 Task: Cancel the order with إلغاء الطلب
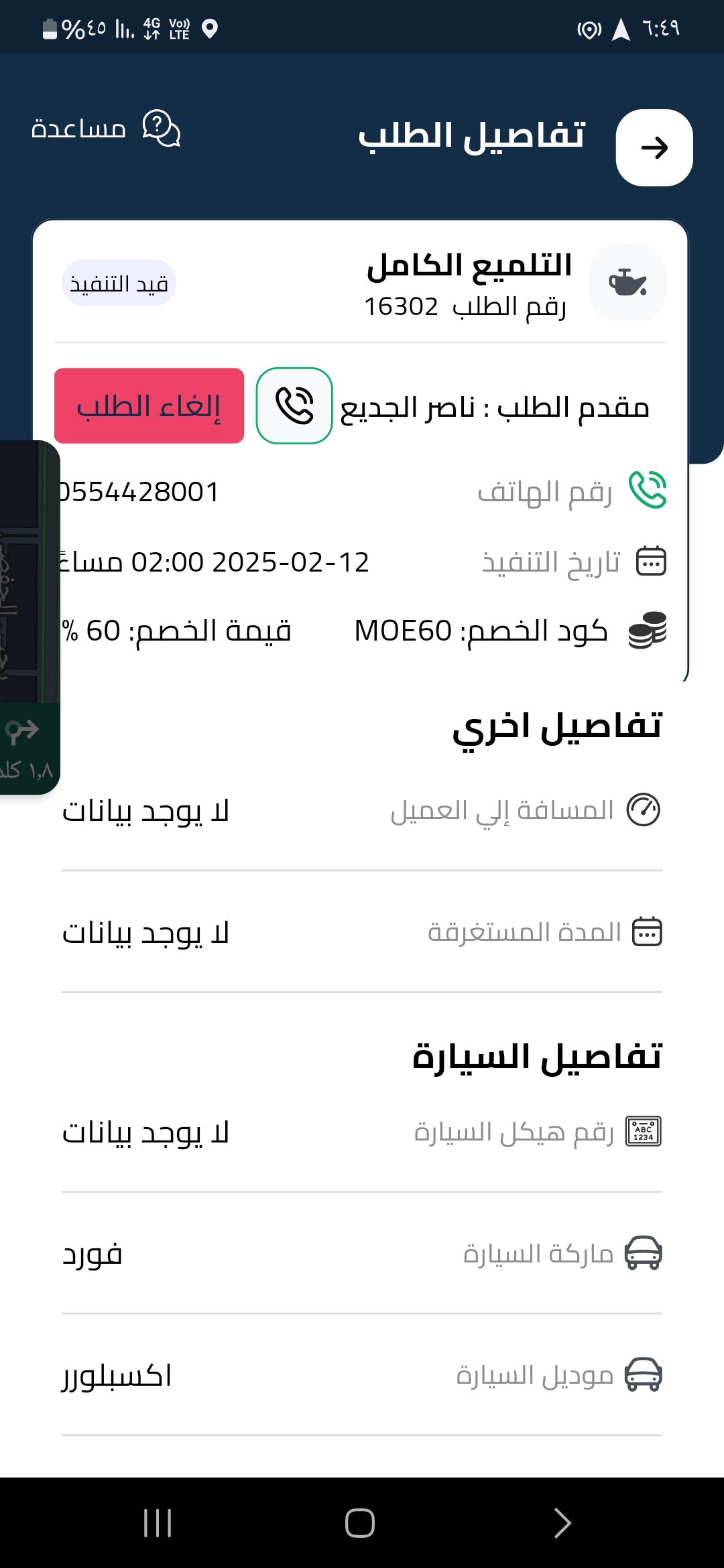point(149,405)
